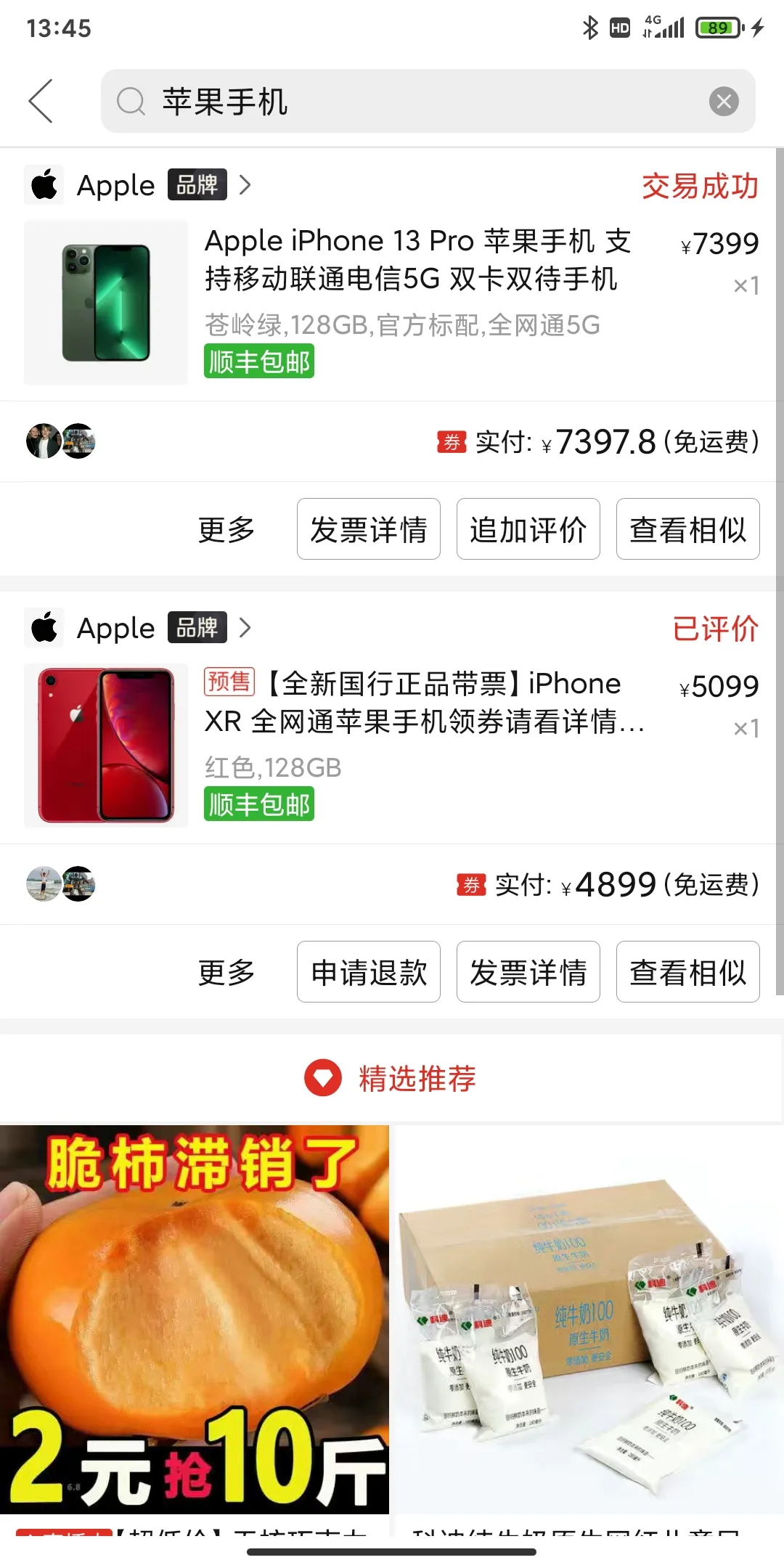The width and height of the screenshot is (784, 1568).
Task: Tap 申请退款 for the iPhone XR order
Action: [x=369, y=972]
